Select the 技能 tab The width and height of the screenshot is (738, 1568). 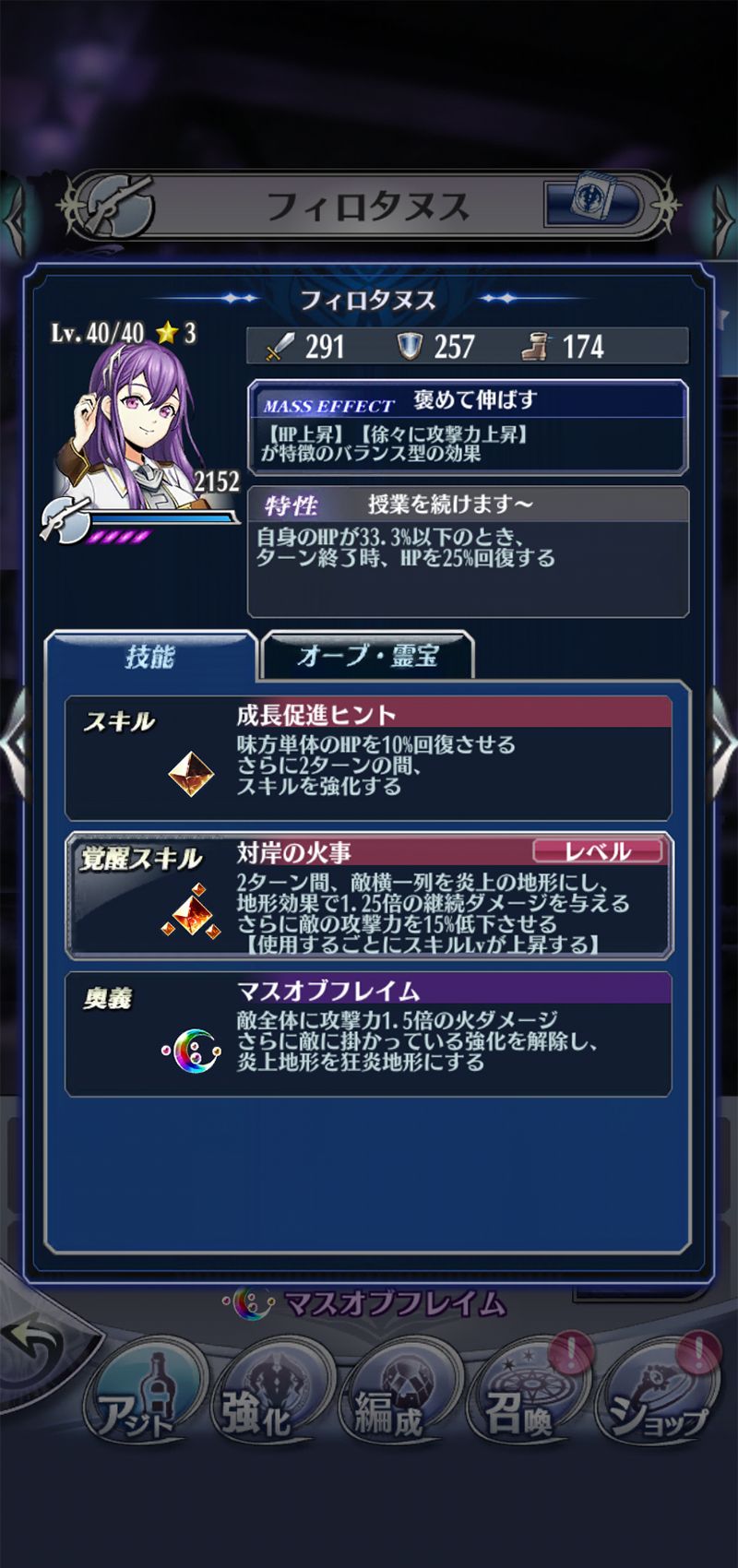150,656
